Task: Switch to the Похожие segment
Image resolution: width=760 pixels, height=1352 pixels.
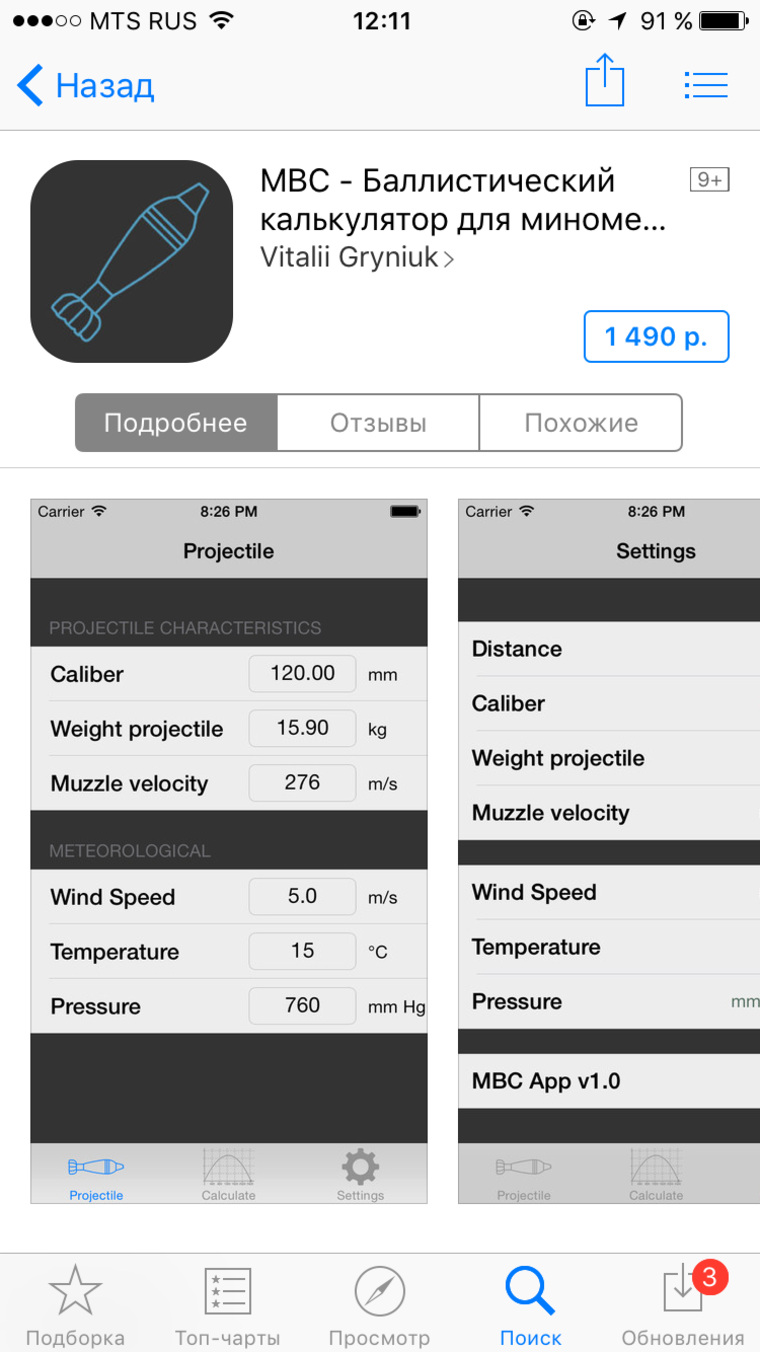Action: (x=581, y=423)
